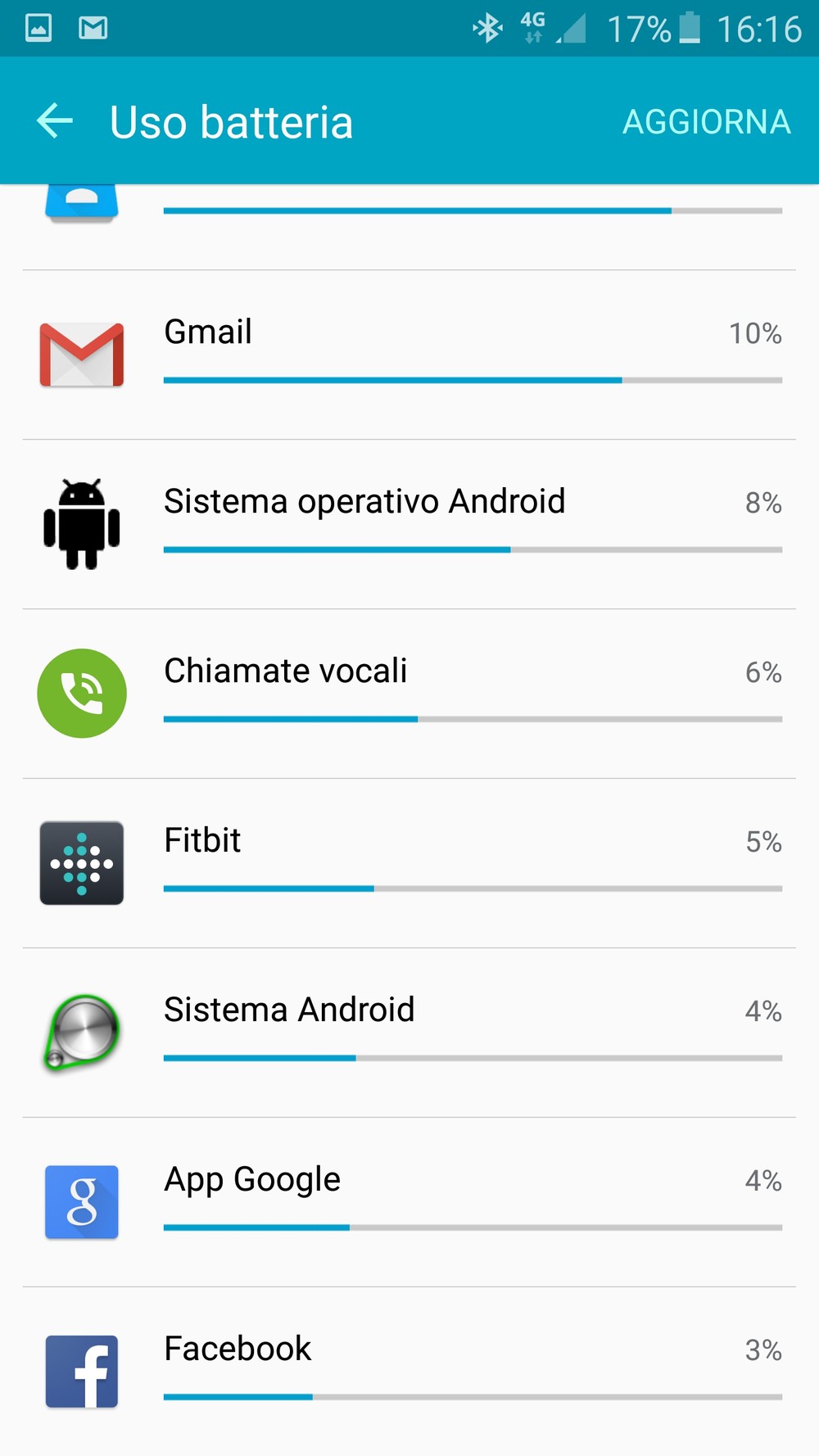Select the Chiamate vocali row
This screenshot has width=819, height=1456.
click(x=409, y=694)
